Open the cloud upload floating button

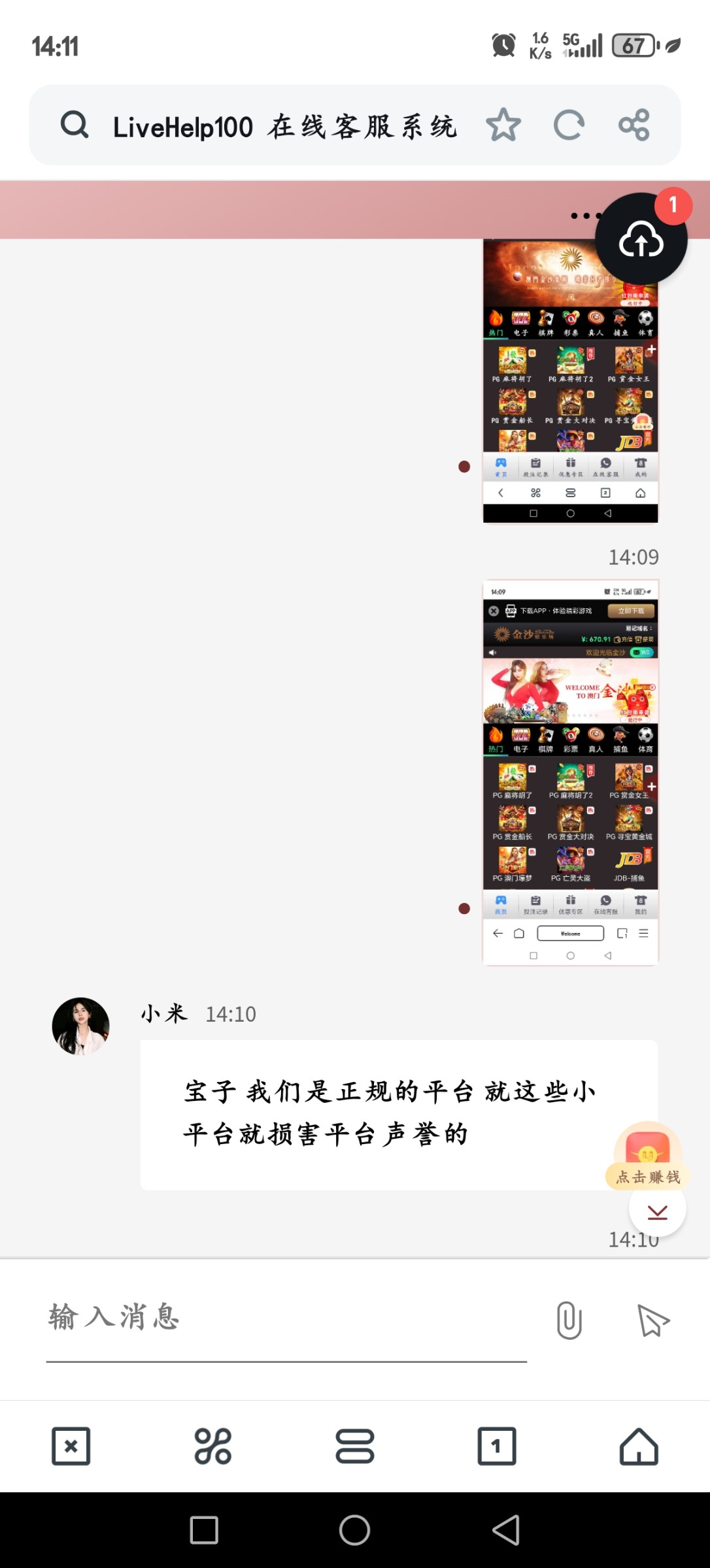pyautogui.click(x=641, y=239)
